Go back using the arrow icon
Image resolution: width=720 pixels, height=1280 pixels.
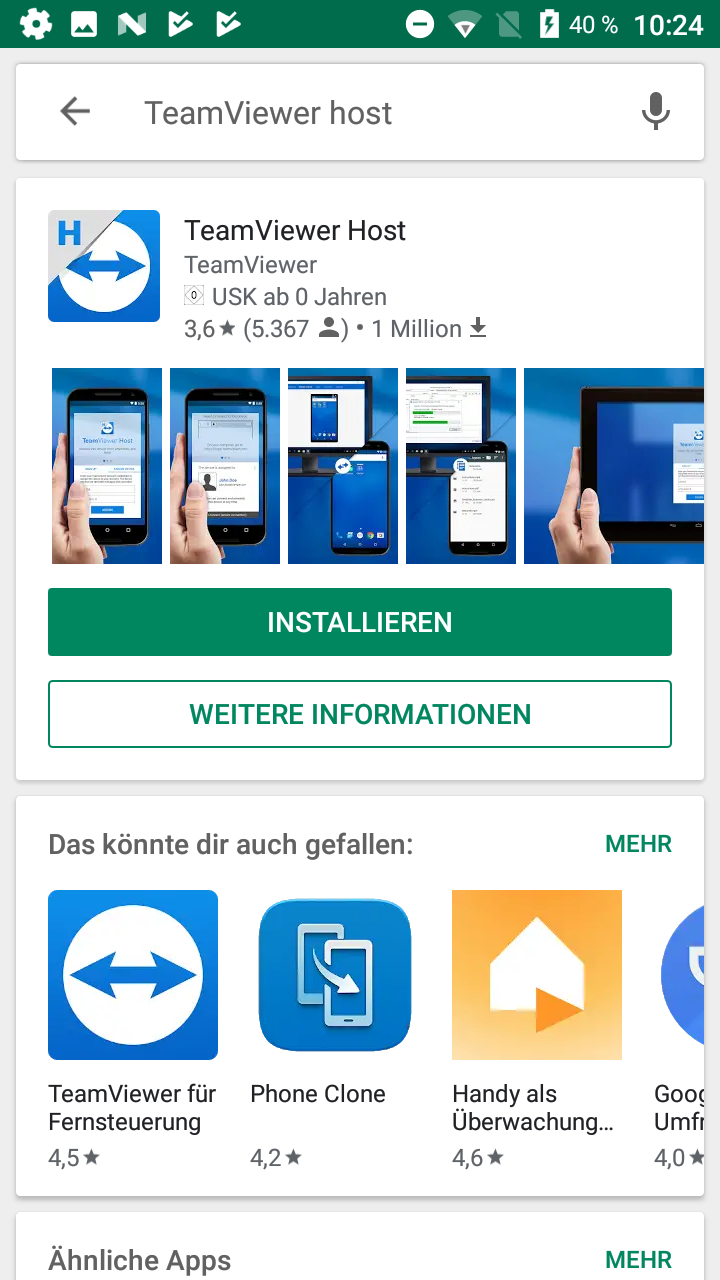pyautogui.click(x=75, y=112)
